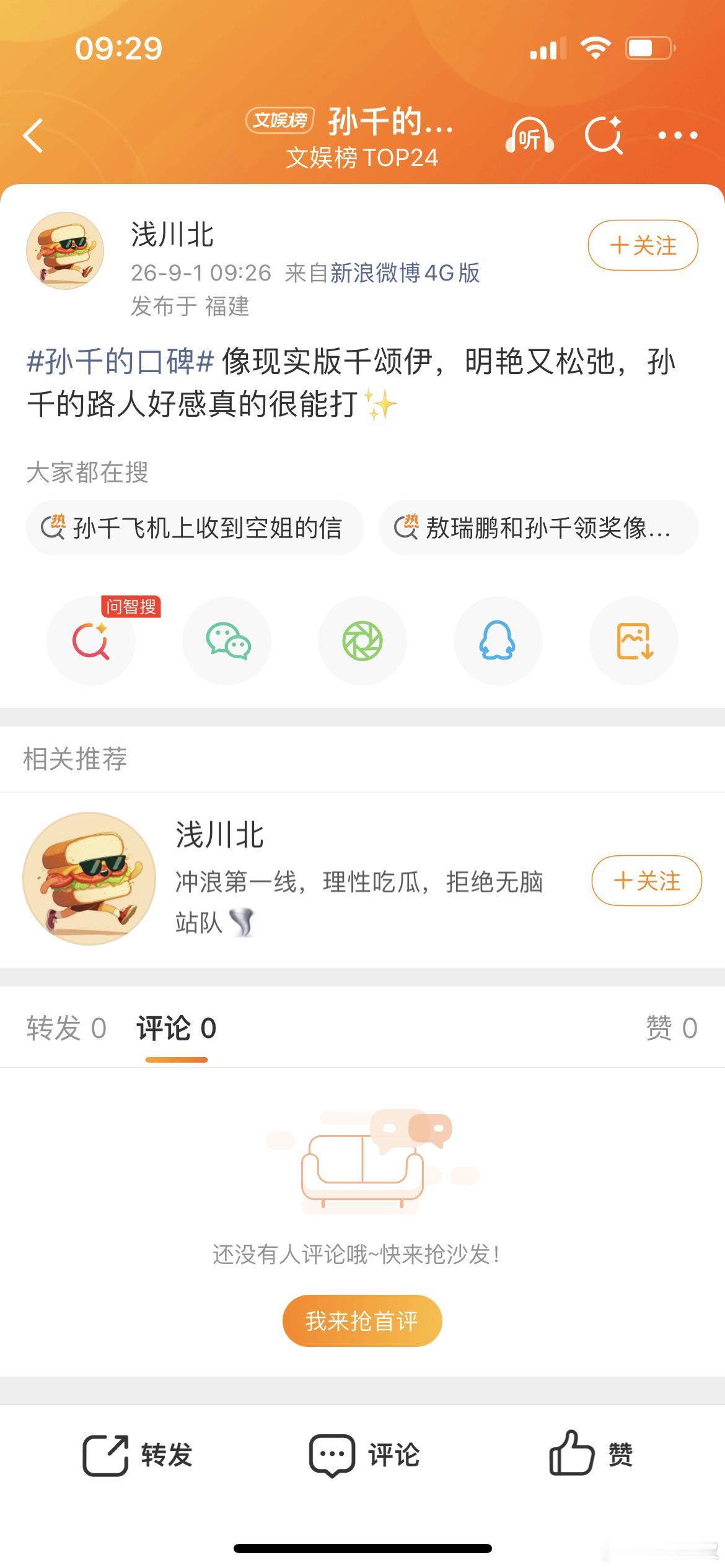Open the #孙千的口碑# hashtag link
Screen dimensions: 725x1568
[x=120, y=361]
